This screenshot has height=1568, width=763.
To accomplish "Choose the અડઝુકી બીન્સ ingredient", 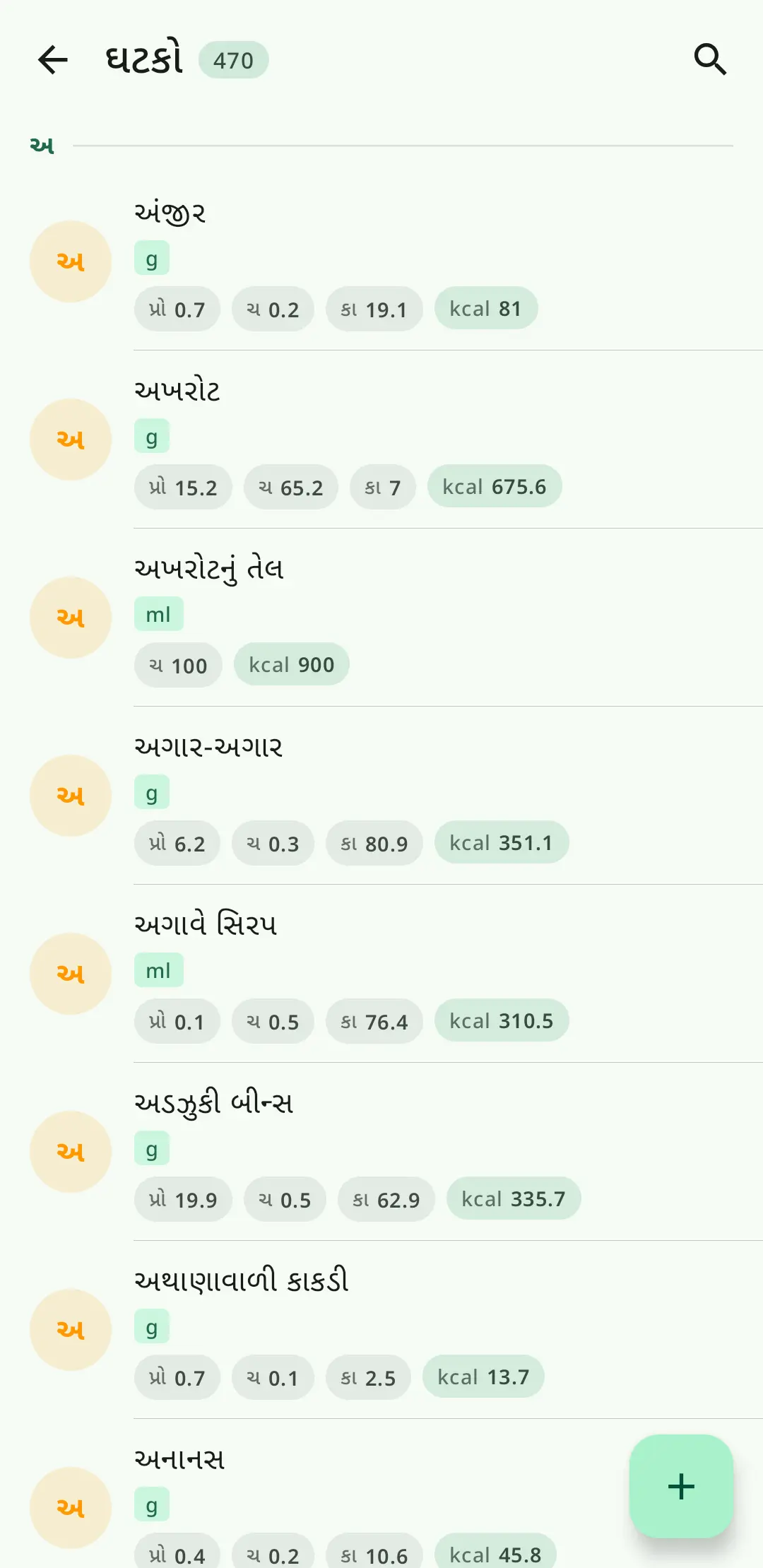I will click(x=381, y=1152).
